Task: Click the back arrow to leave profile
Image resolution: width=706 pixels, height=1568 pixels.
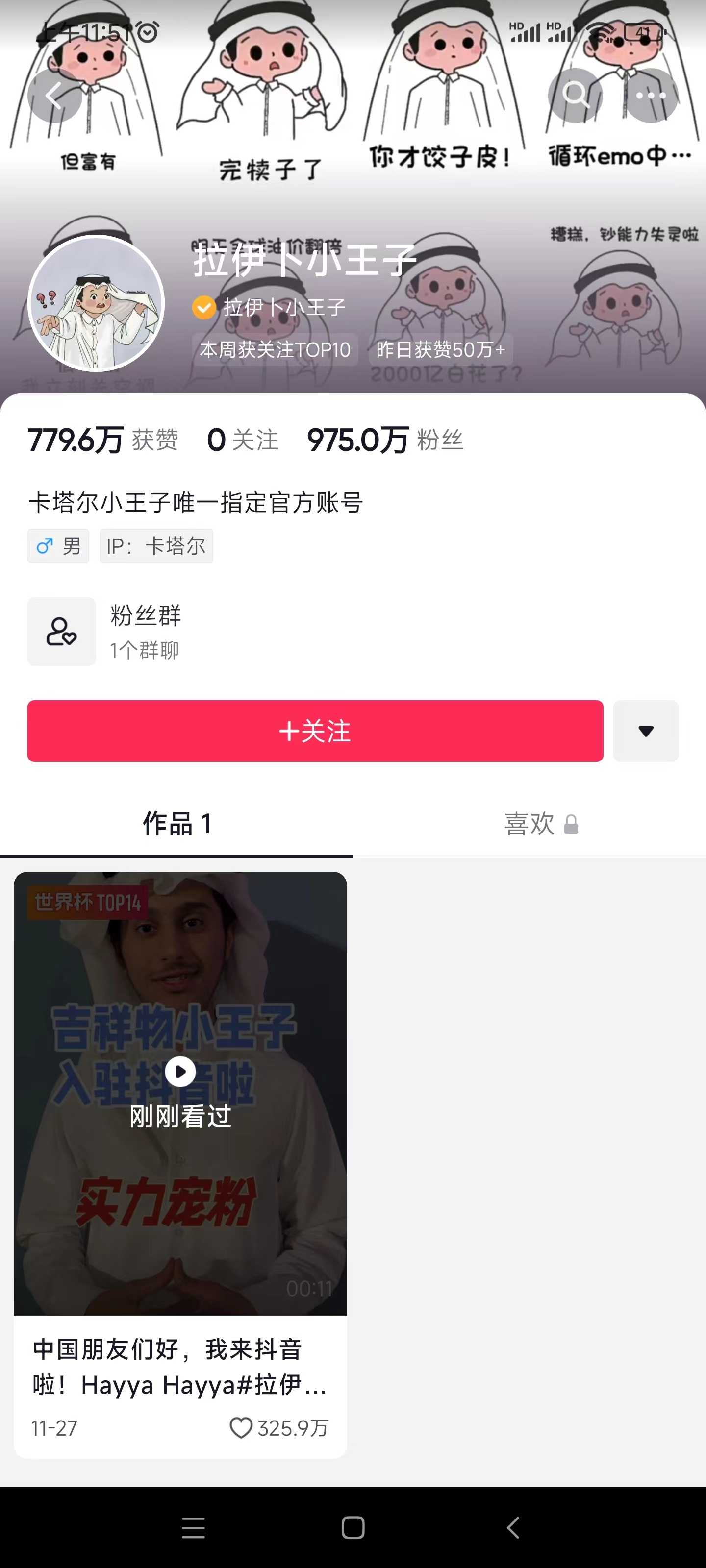Action: (54, 95)
